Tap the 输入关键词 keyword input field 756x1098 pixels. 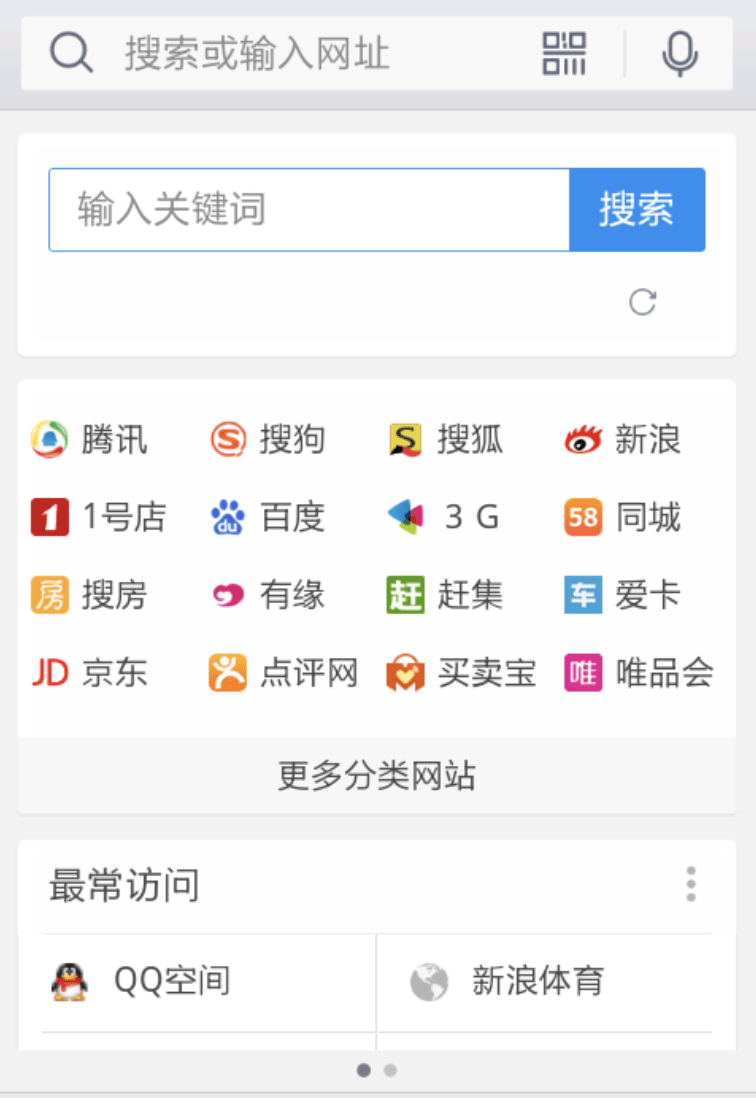(x=300, y=210)
